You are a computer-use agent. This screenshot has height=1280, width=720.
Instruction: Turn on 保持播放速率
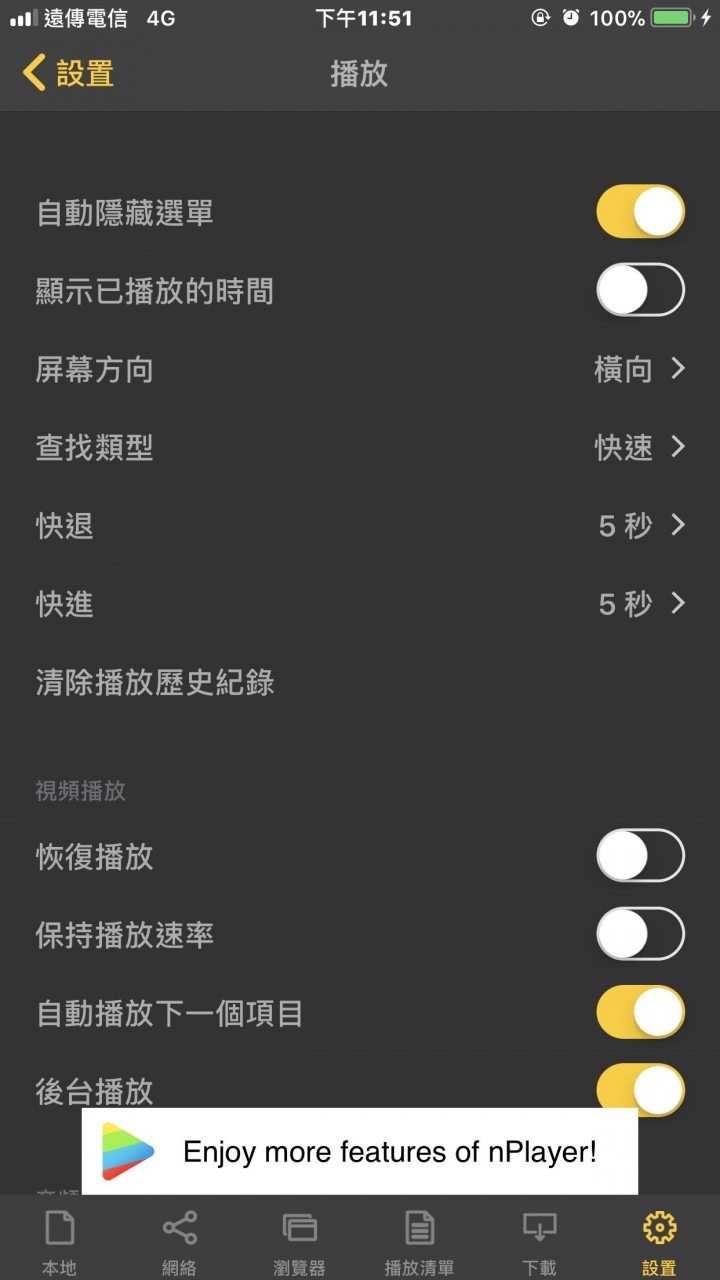[x=640, y=935]
